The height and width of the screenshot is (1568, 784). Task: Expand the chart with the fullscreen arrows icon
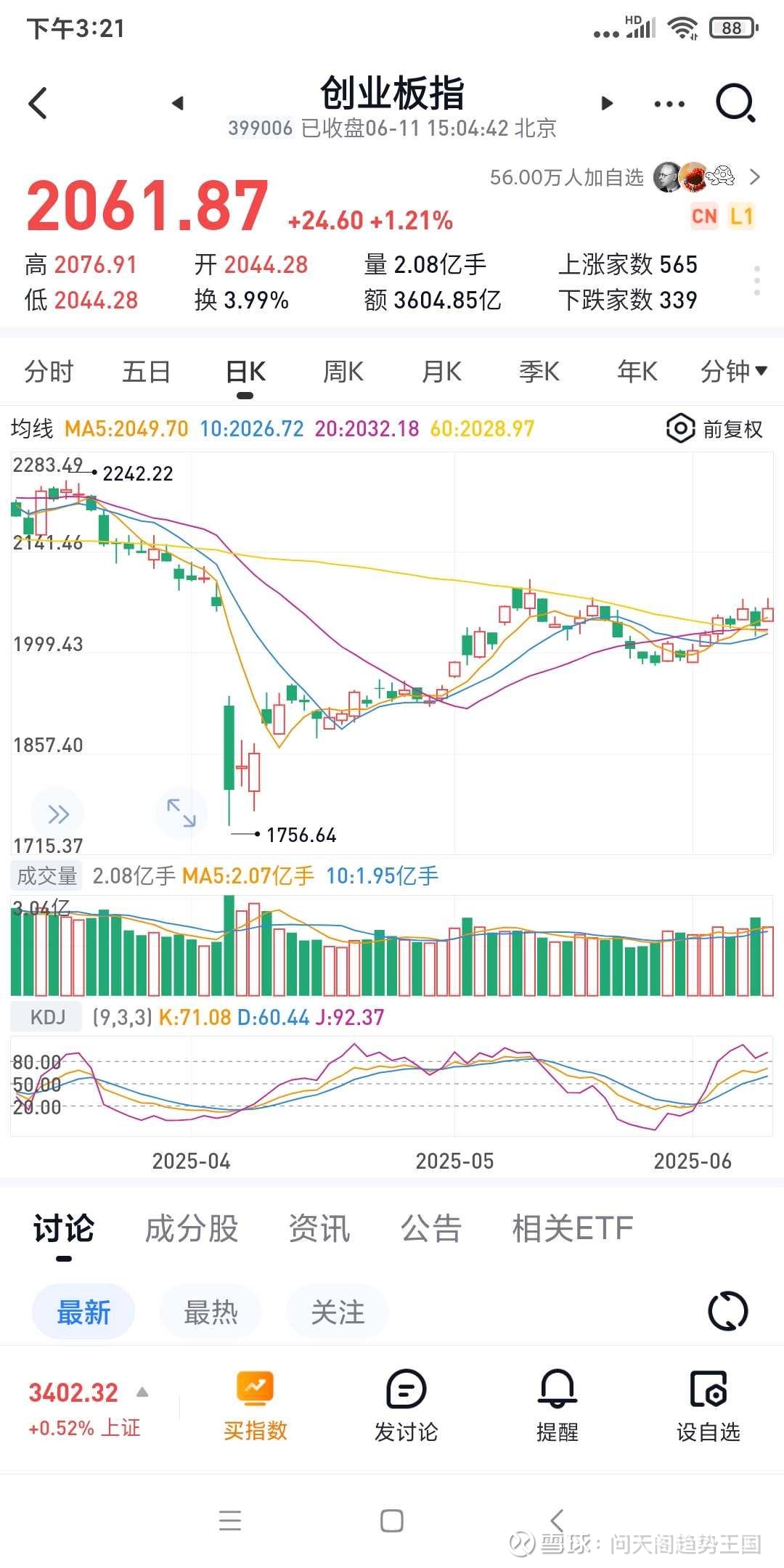click(x=180, y=813)
